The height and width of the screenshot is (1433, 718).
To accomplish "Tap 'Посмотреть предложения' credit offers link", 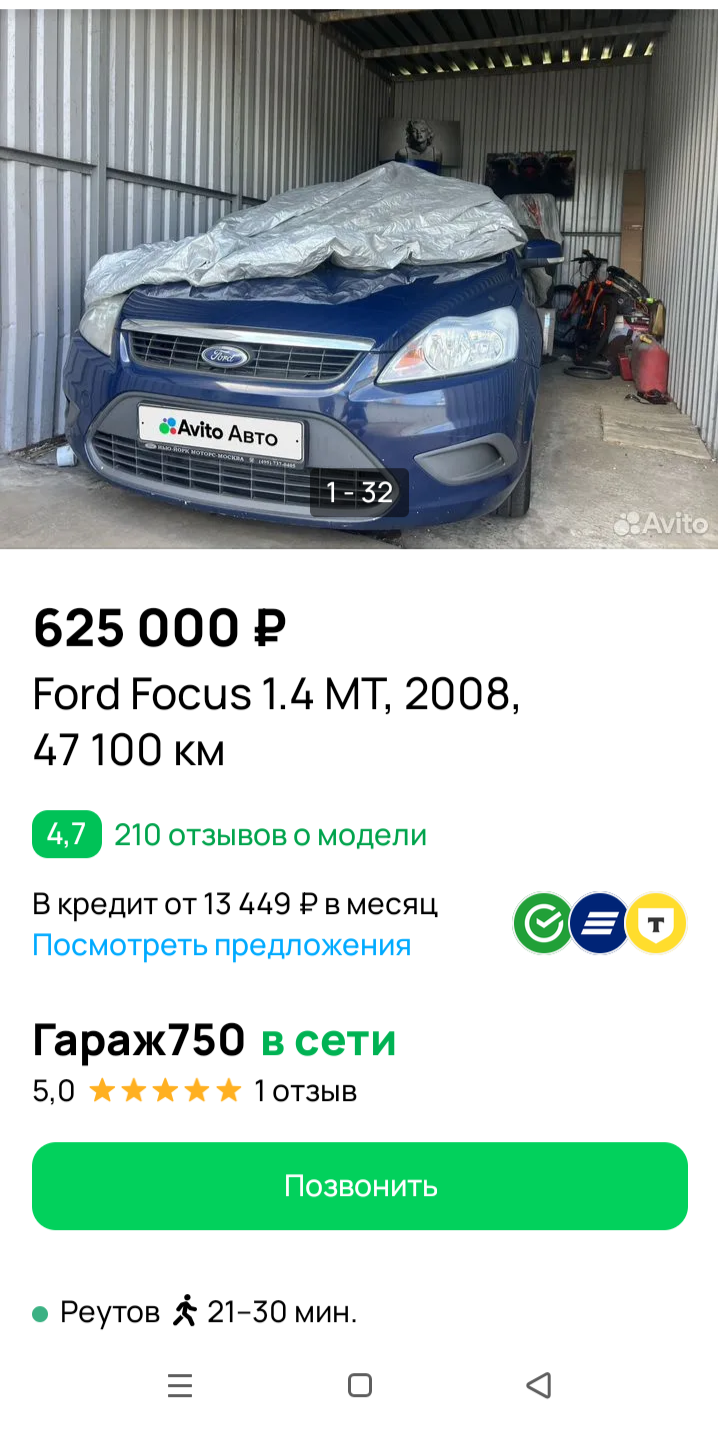I will (222, 945).
